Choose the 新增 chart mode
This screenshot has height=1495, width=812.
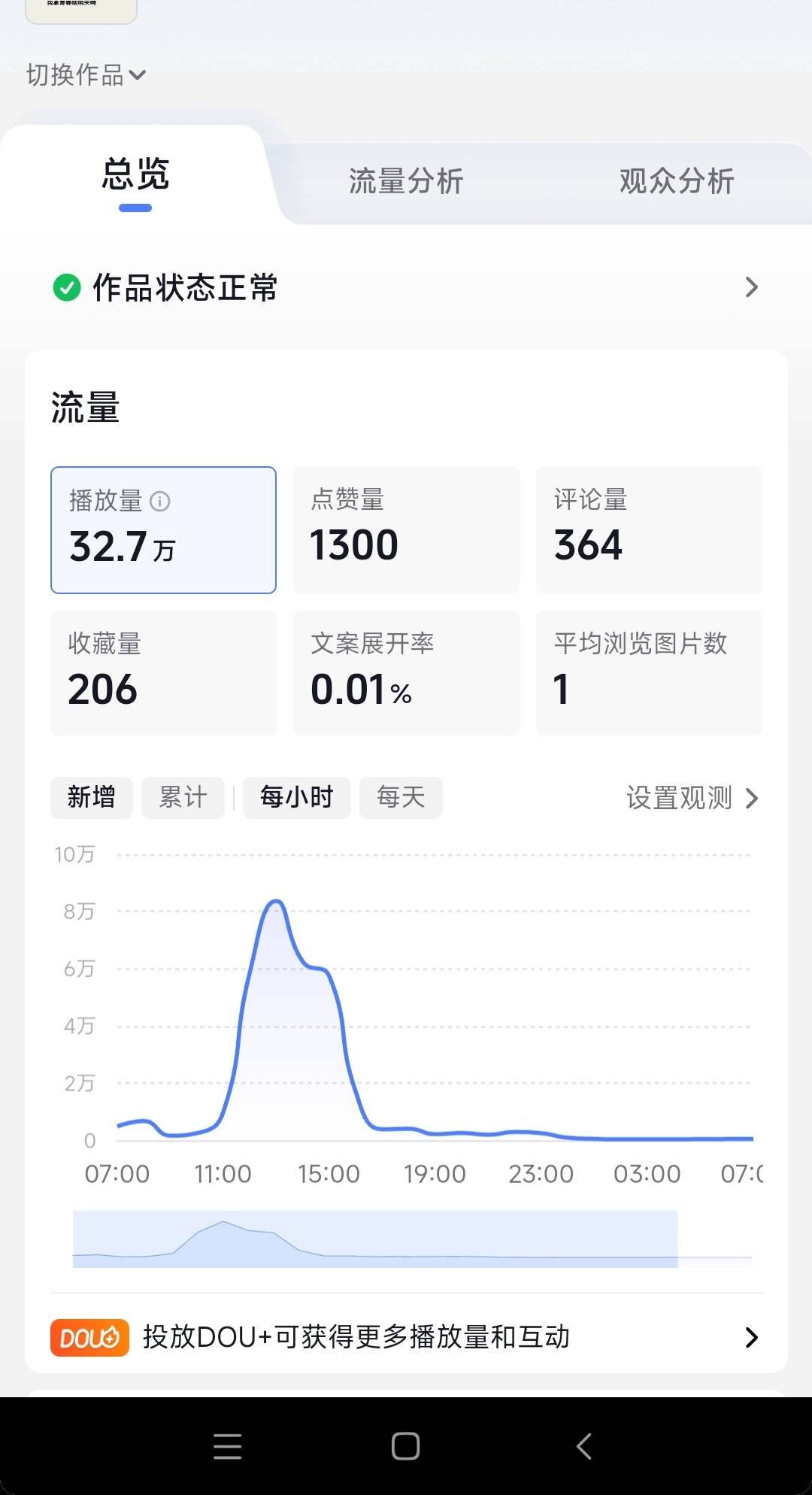[91, 797]
